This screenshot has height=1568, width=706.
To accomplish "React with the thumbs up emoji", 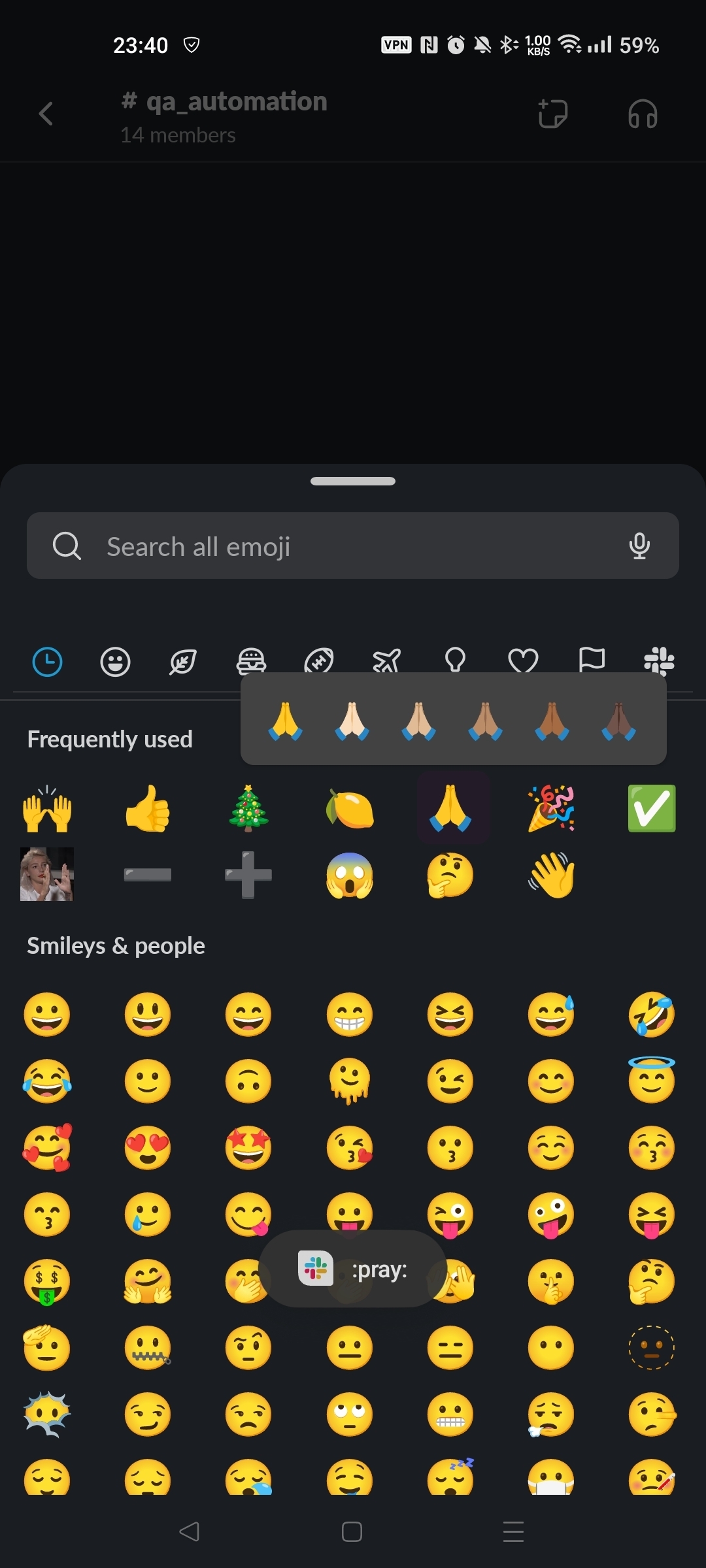I will coord(148,809).
